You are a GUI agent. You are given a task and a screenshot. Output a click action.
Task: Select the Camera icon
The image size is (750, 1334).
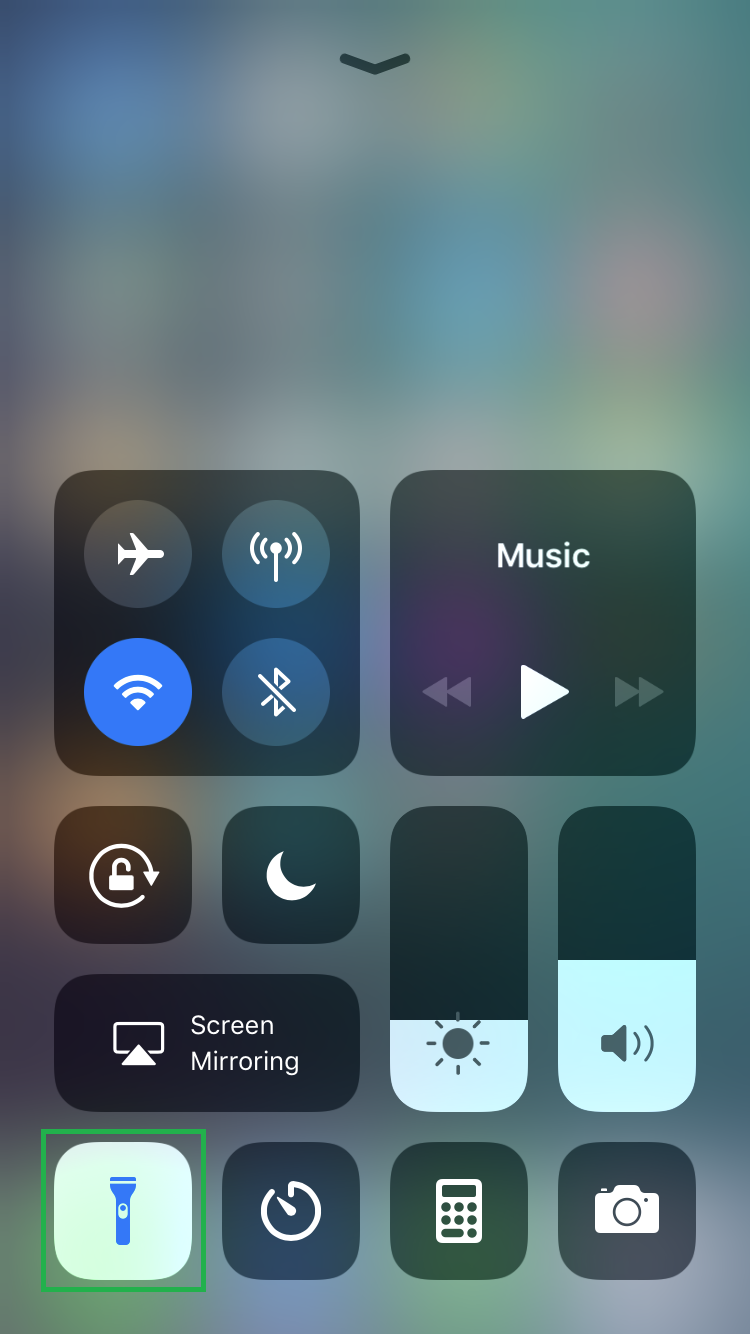[x=626, y=1211]
